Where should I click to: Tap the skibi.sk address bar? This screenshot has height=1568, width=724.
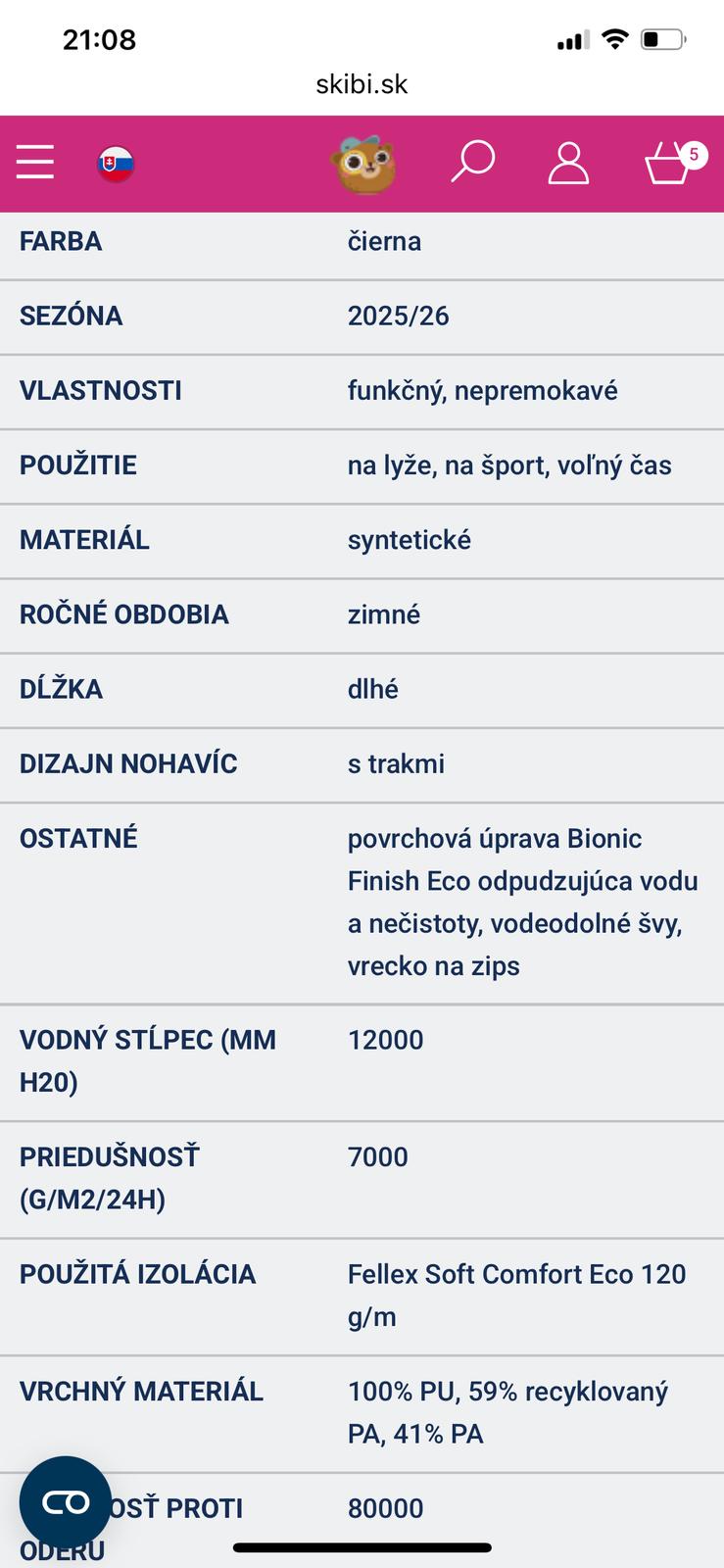point(362,84)
